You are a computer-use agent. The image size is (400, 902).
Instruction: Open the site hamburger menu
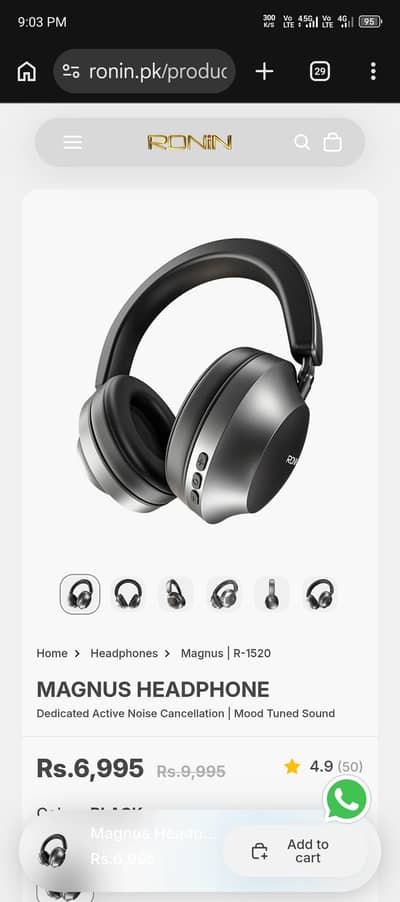click(x=73, y=142)
